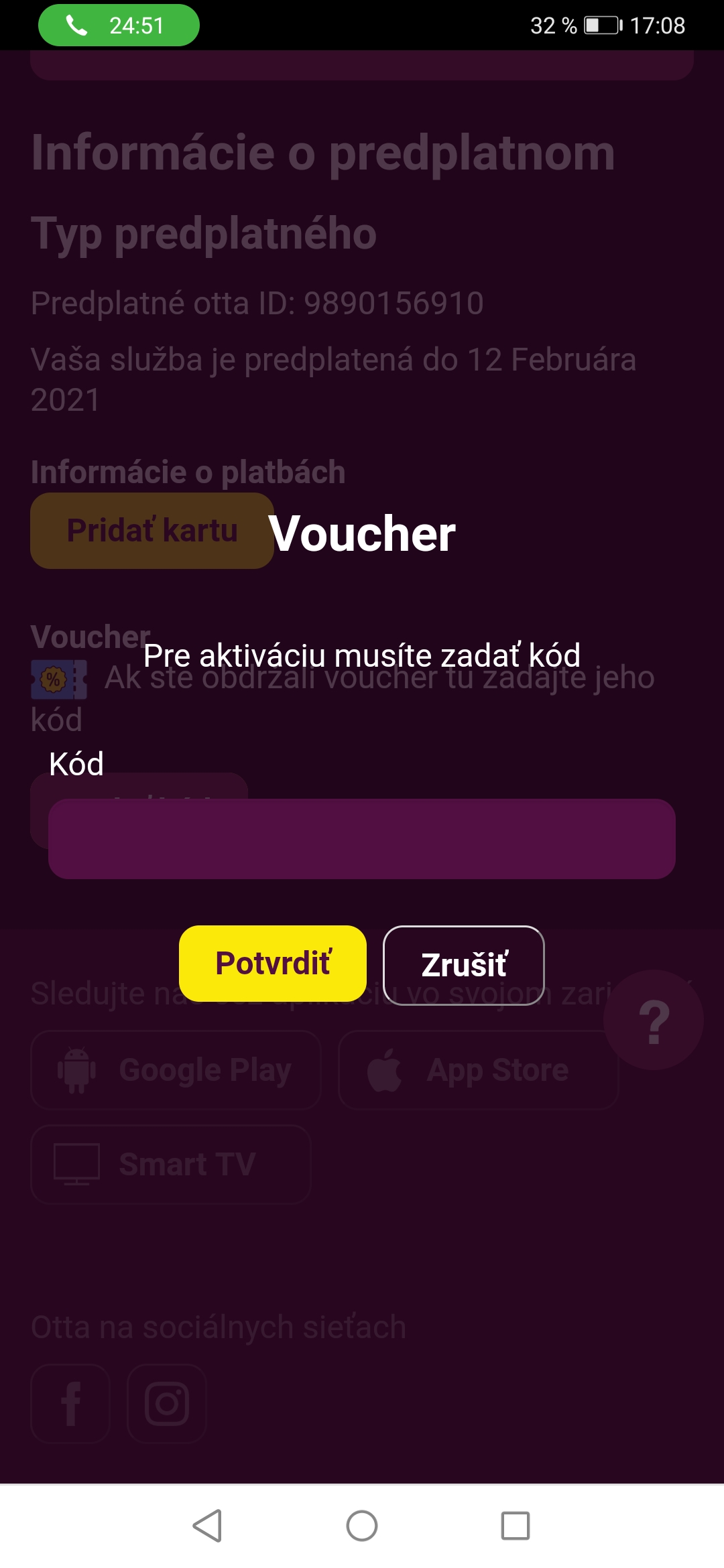Open the system home button

click(362, 1526)
